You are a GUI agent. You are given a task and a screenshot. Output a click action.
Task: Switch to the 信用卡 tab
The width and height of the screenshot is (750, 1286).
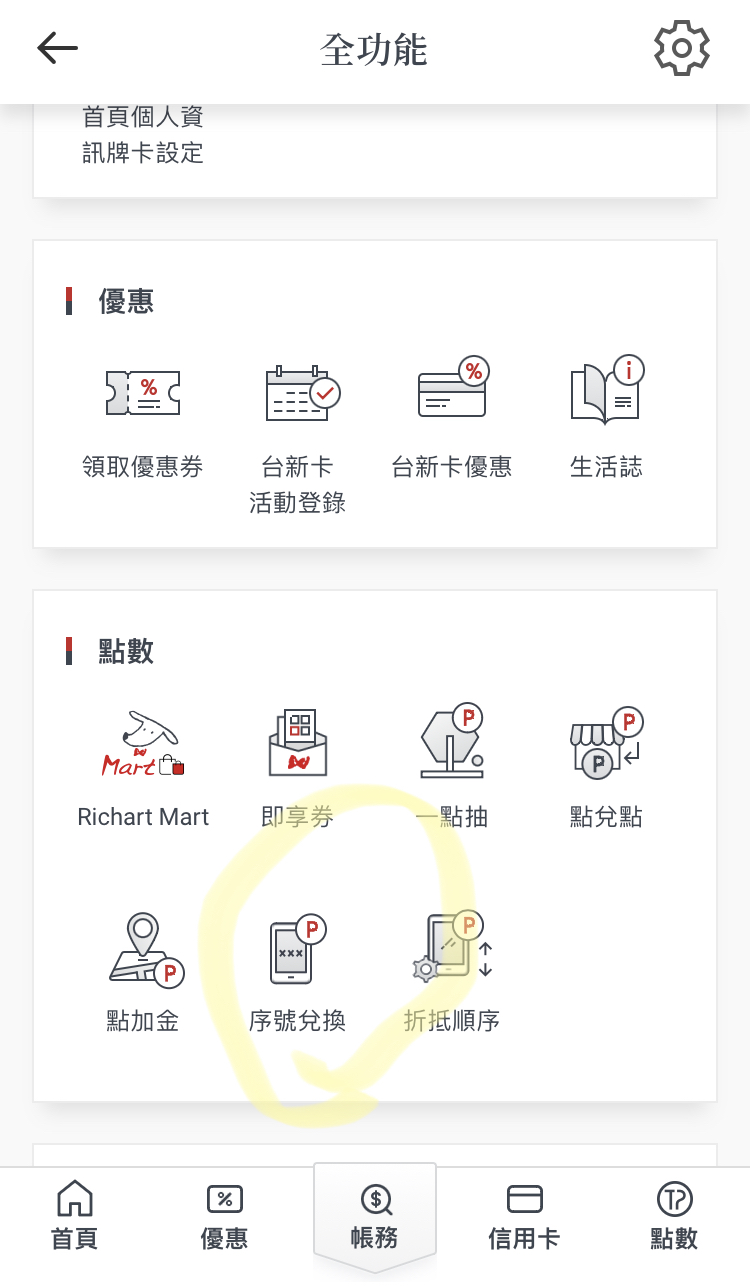(524, 1215)
